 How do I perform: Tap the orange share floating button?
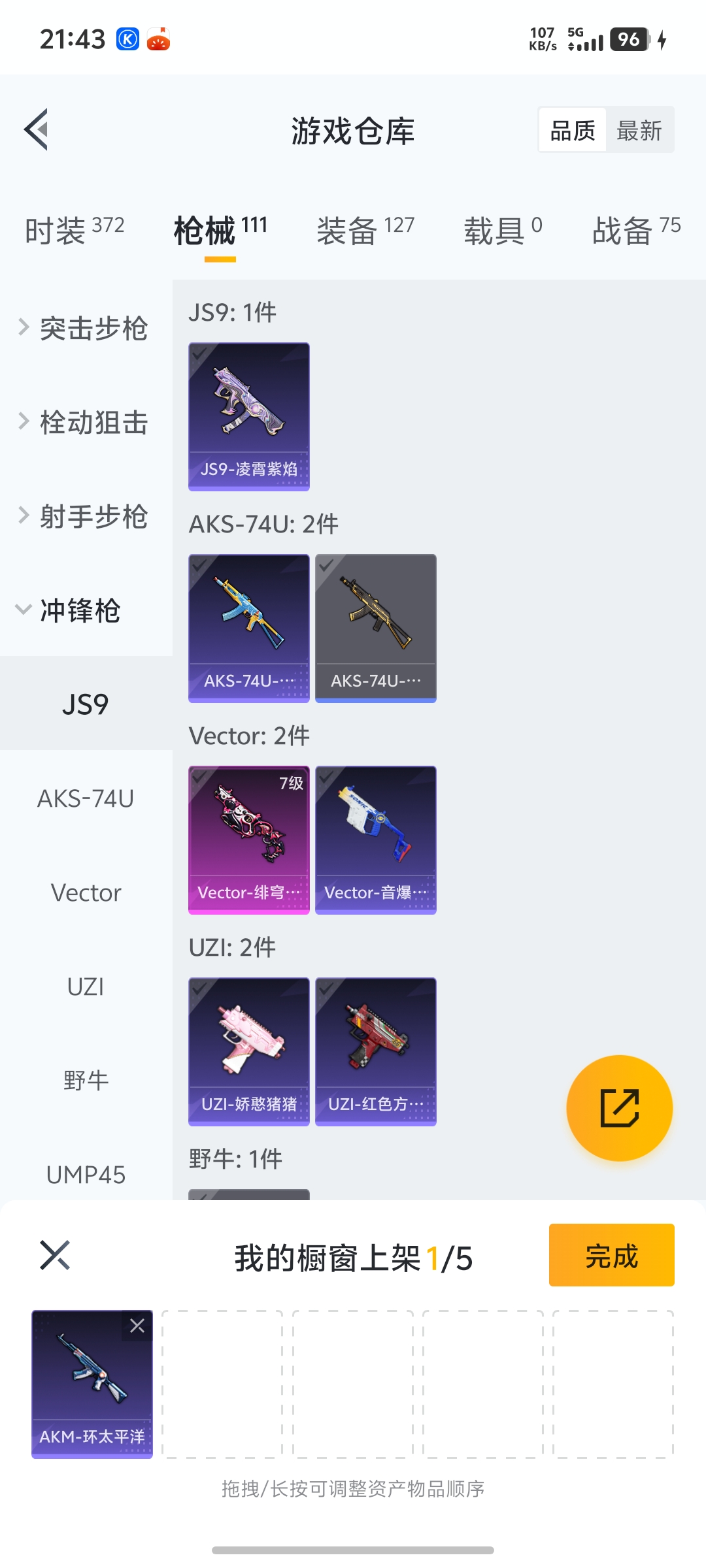pyautogui.click(x=619, y=1108)
